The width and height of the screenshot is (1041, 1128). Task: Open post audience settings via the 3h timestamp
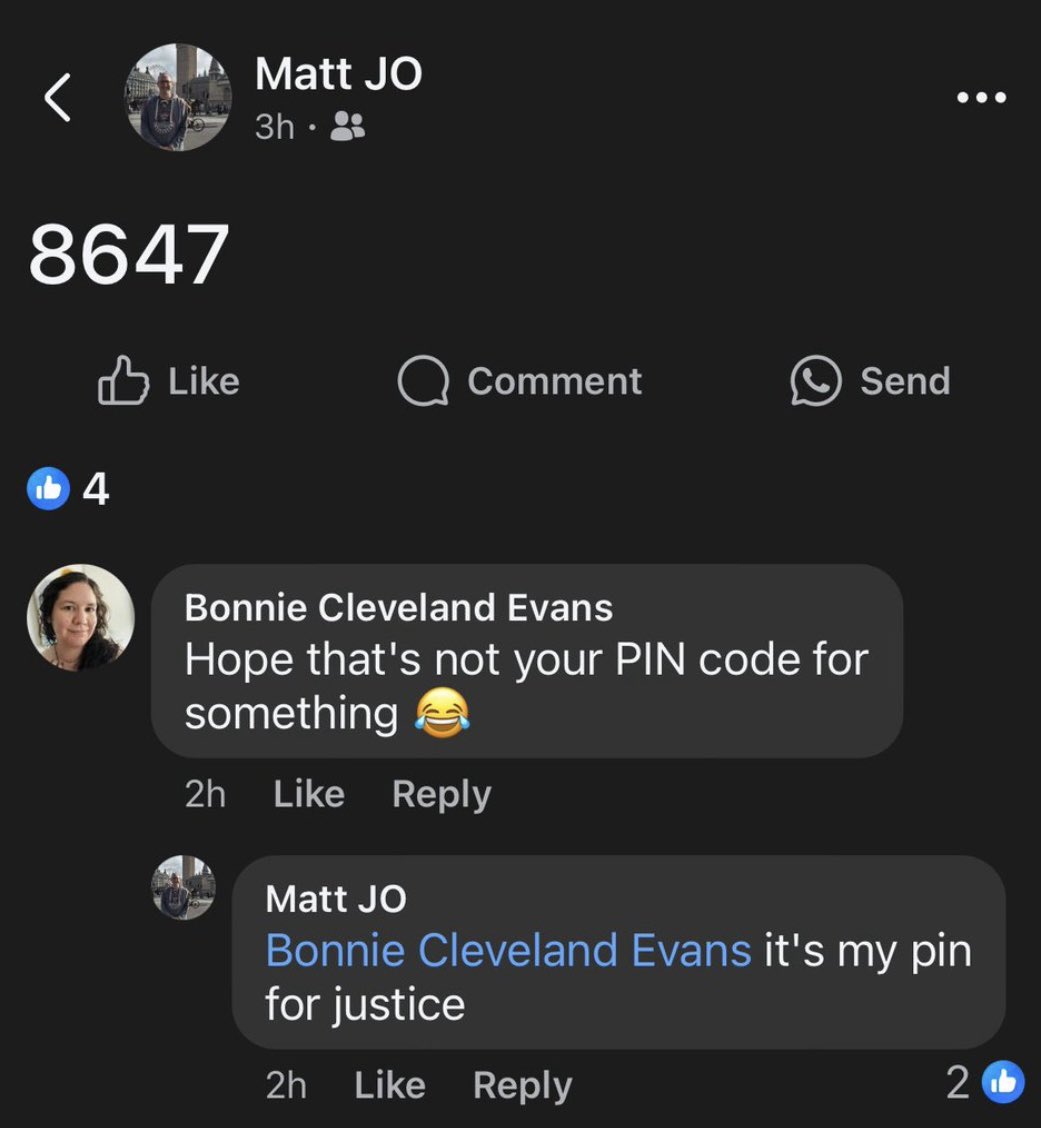(277, 127)
